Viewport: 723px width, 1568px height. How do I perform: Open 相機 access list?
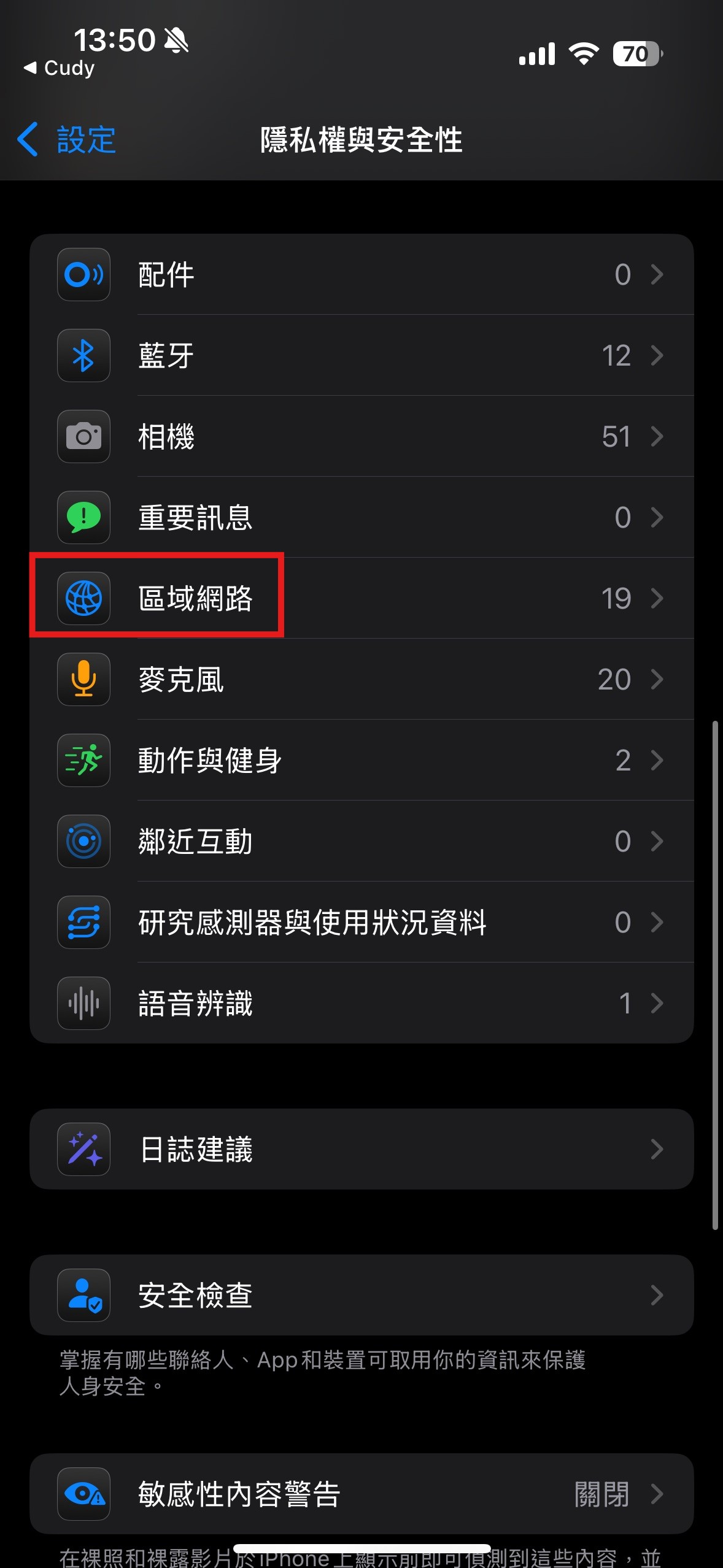(361, 436)
